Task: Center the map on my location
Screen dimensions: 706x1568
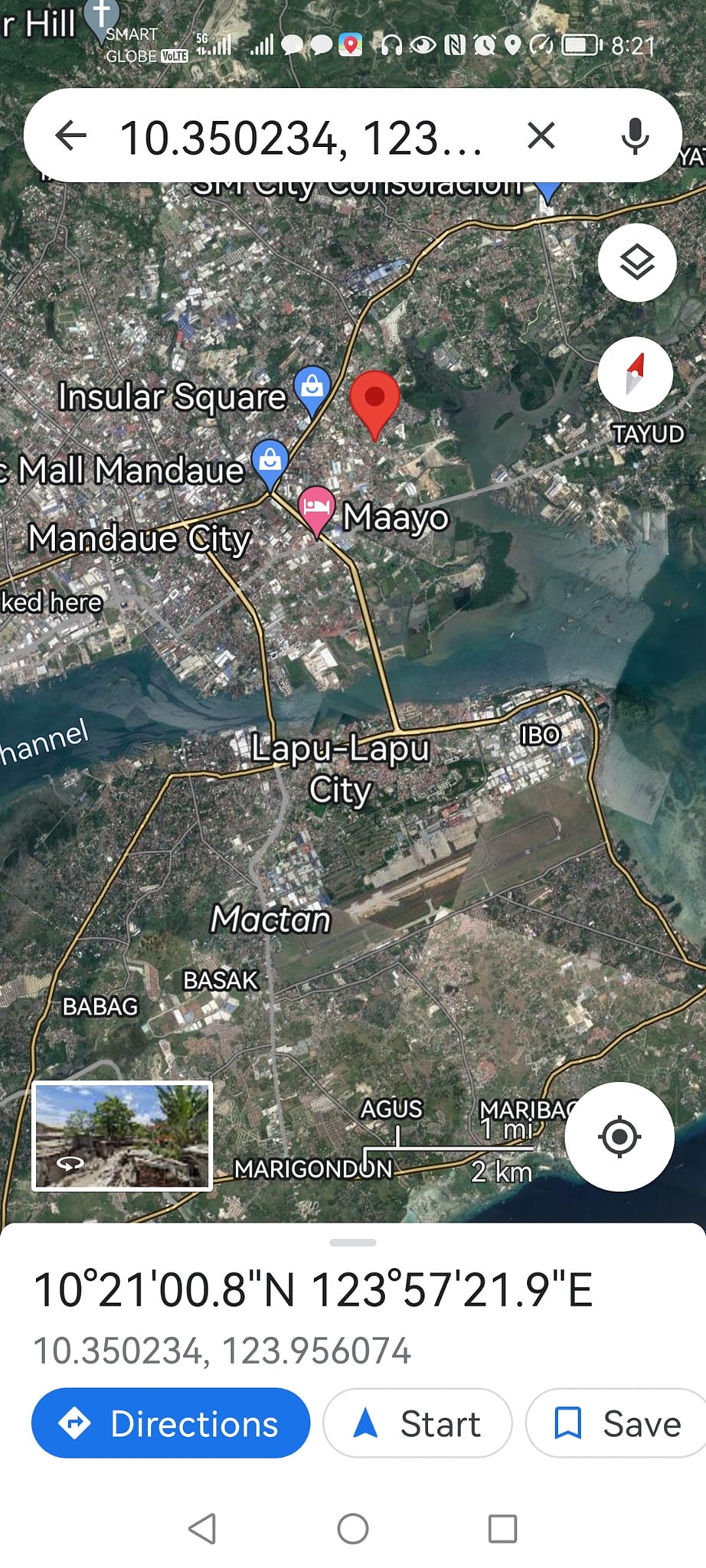Action: point(619,1136)
